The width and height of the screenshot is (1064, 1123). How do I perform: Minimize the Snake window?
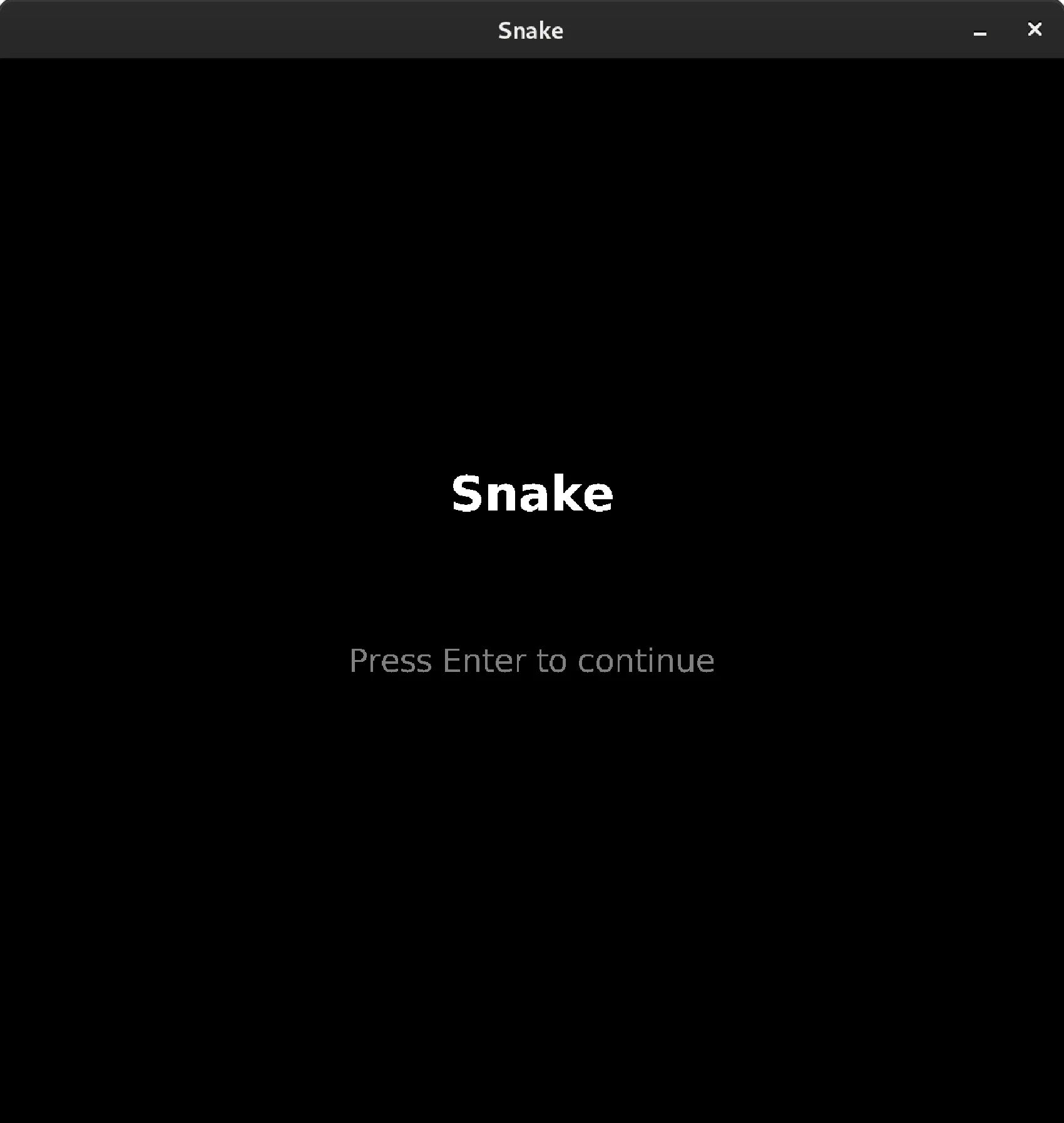[x=980, y=31]
